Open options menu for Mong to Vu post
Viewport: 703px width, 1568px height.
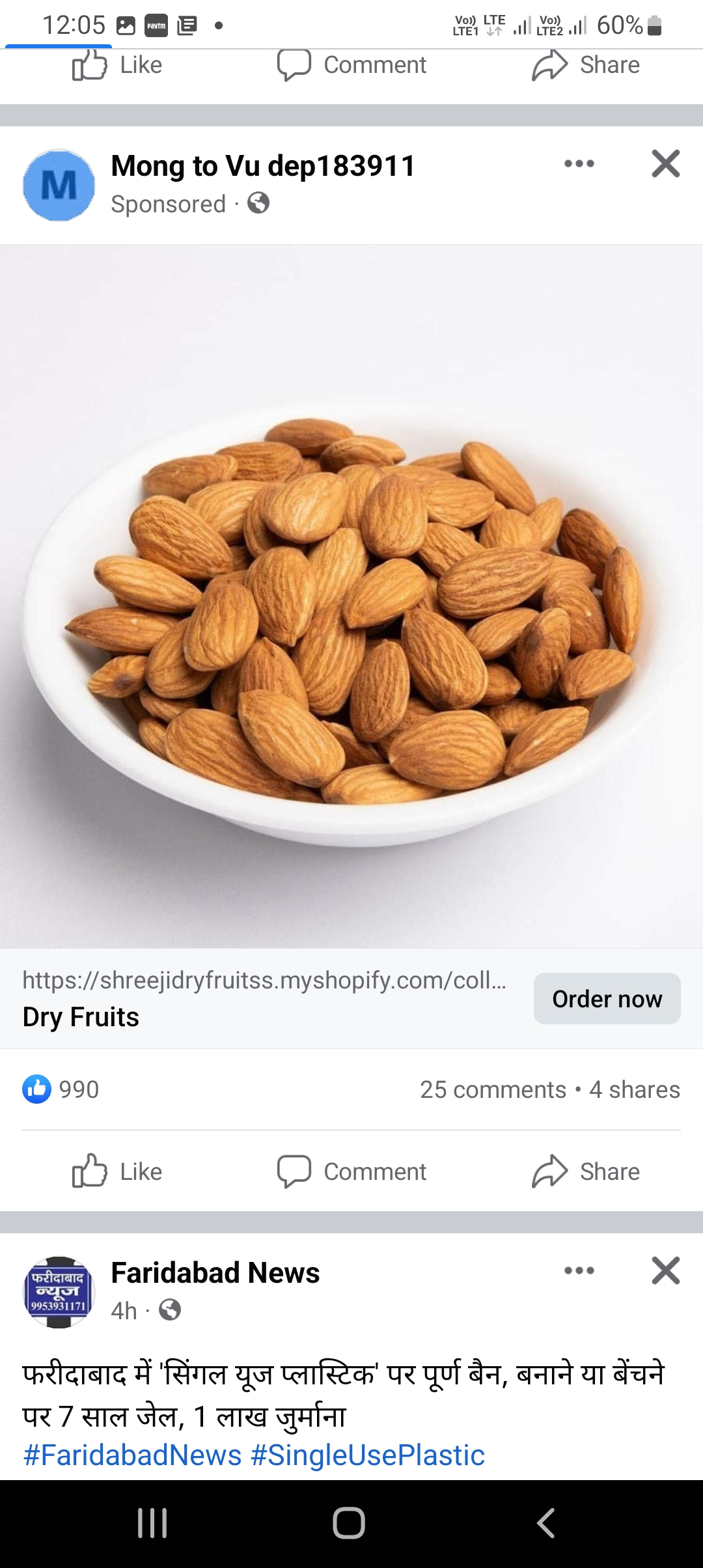[x=579, y=163]
